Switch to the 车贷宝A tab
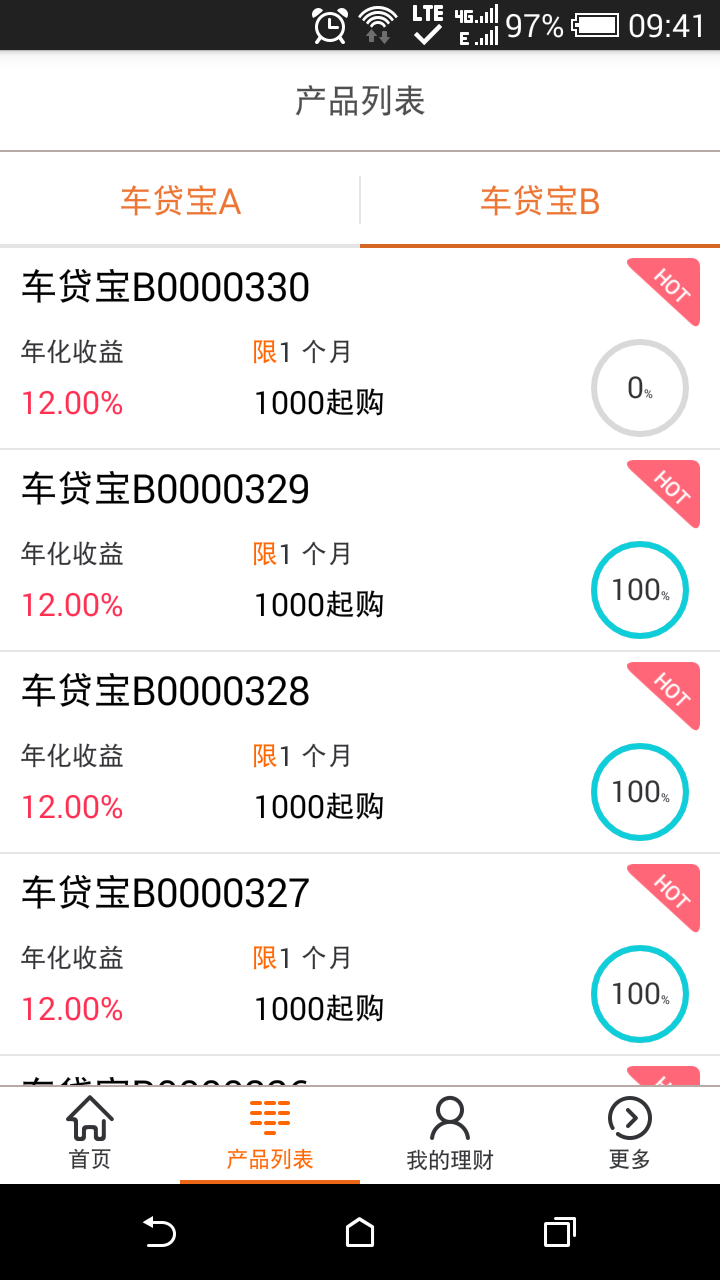Screen dimensions: 720x1280 pos(180,201)
